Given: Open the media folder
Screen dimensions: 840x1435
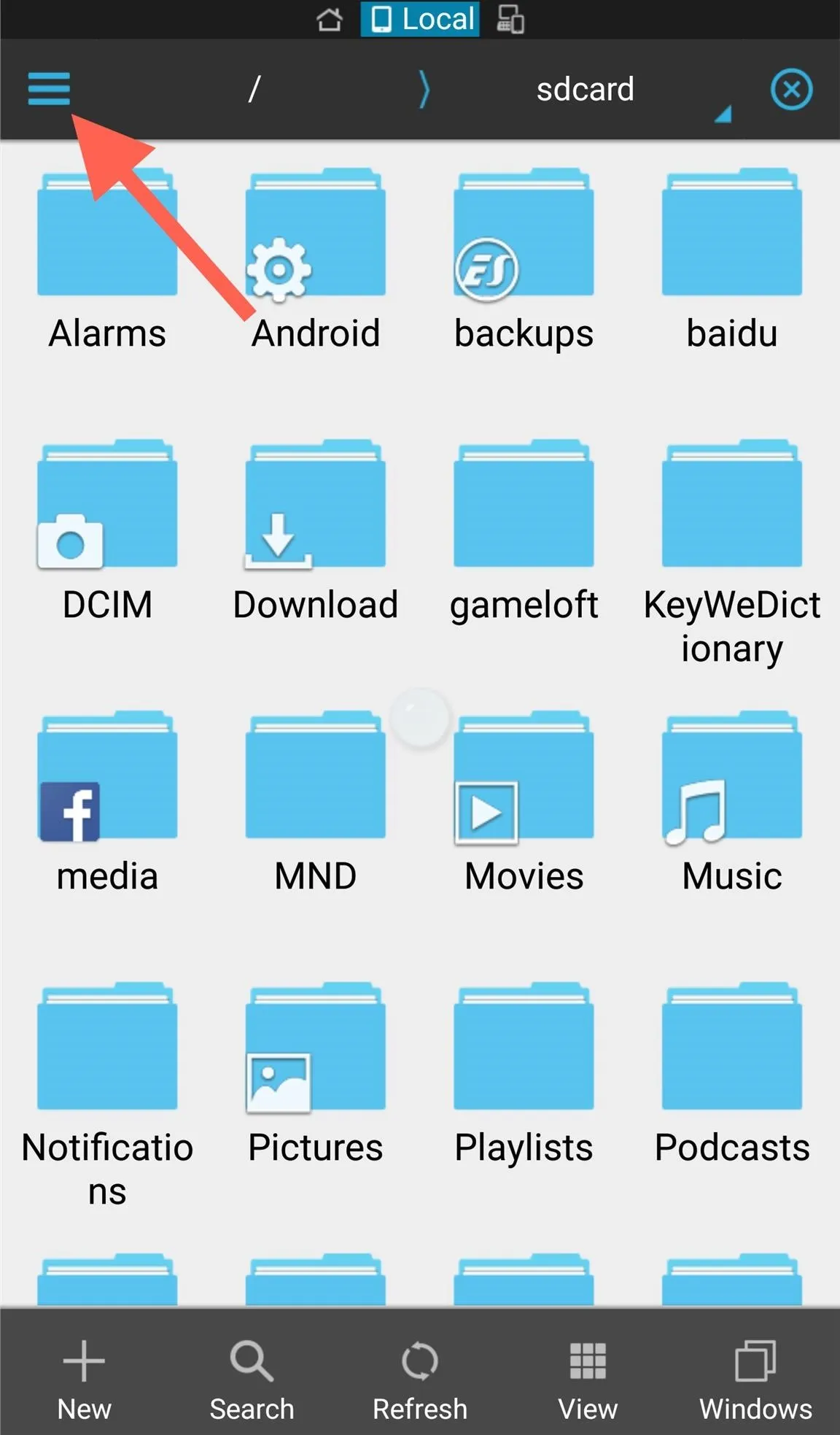Looking at the screenshot, I should pos(107,802).
